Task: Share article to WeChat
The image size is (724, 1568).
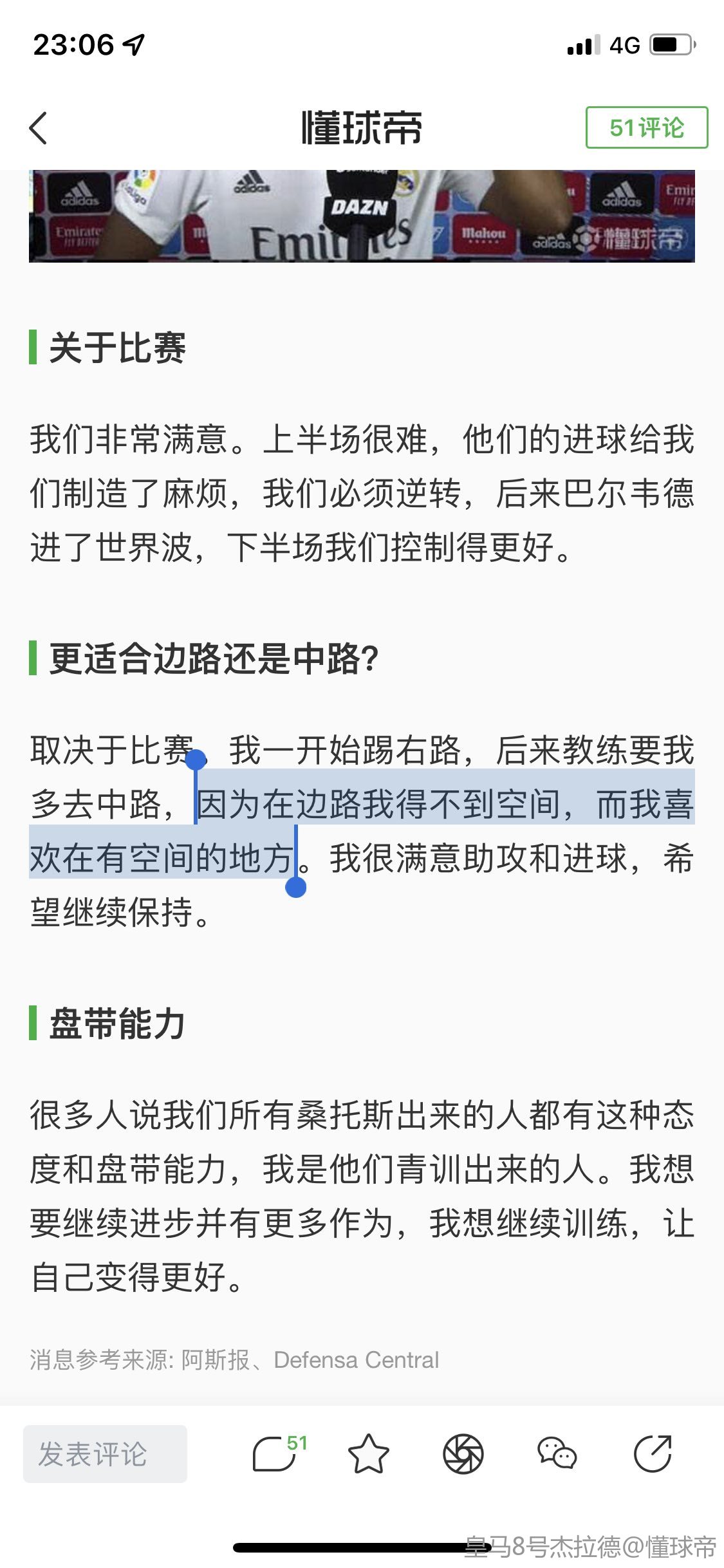Action: click(x=557, y=1453)
